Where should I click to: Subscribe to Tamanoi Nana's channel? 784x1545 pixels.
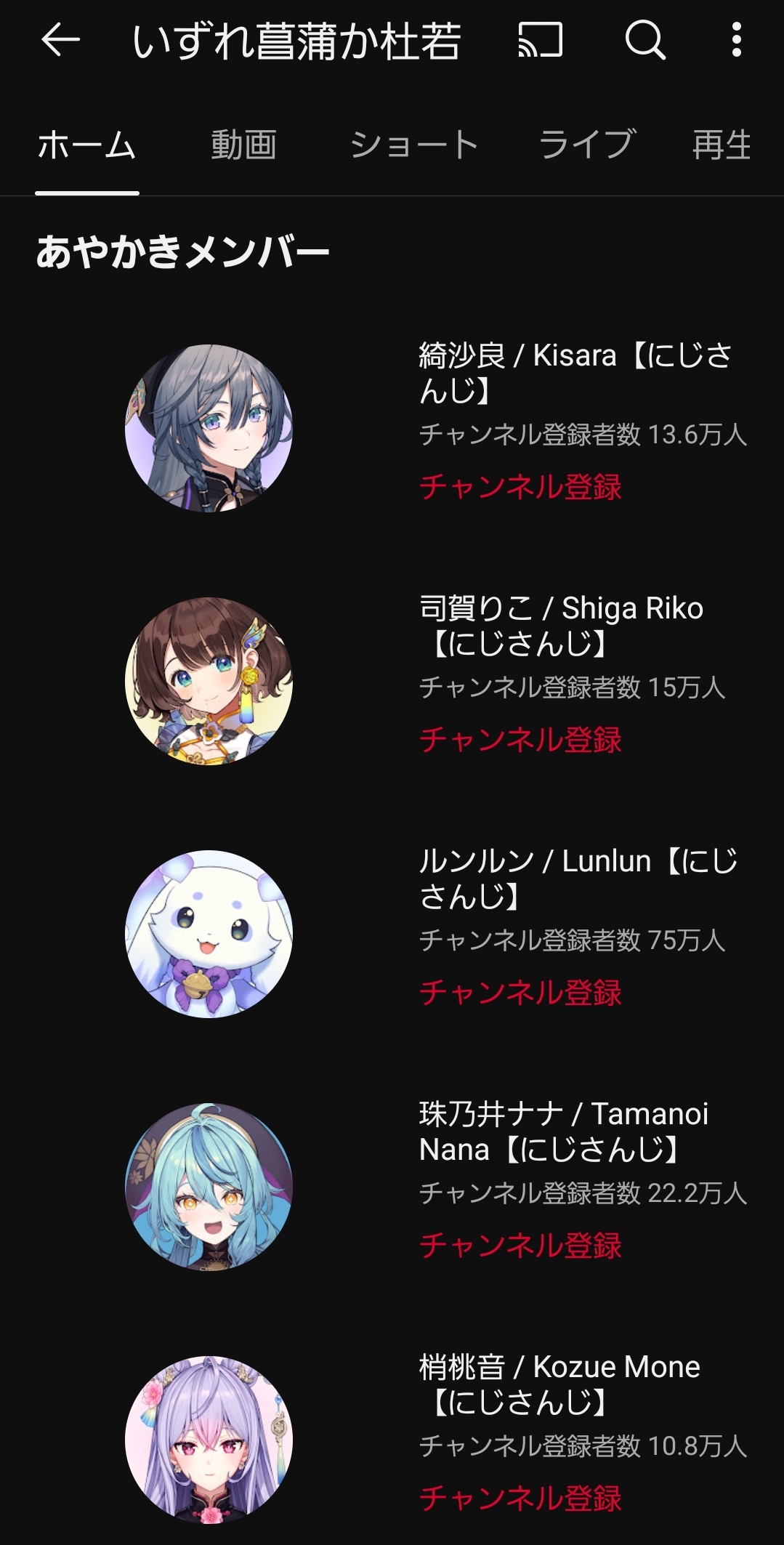pos(520,1245)
